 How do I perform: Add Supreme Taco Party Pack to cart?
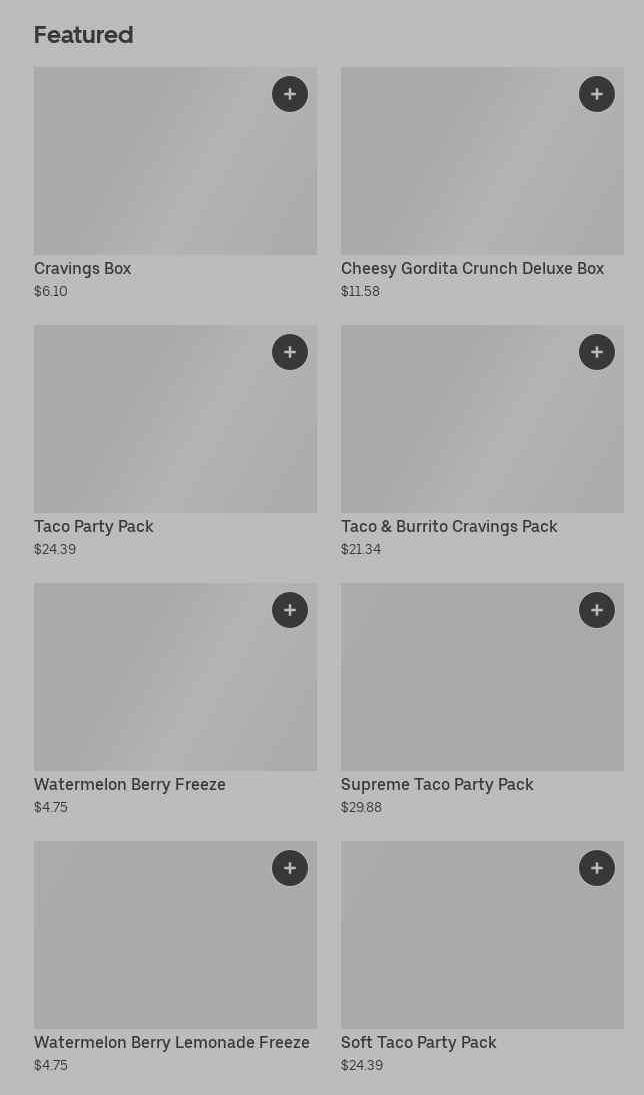597,610
